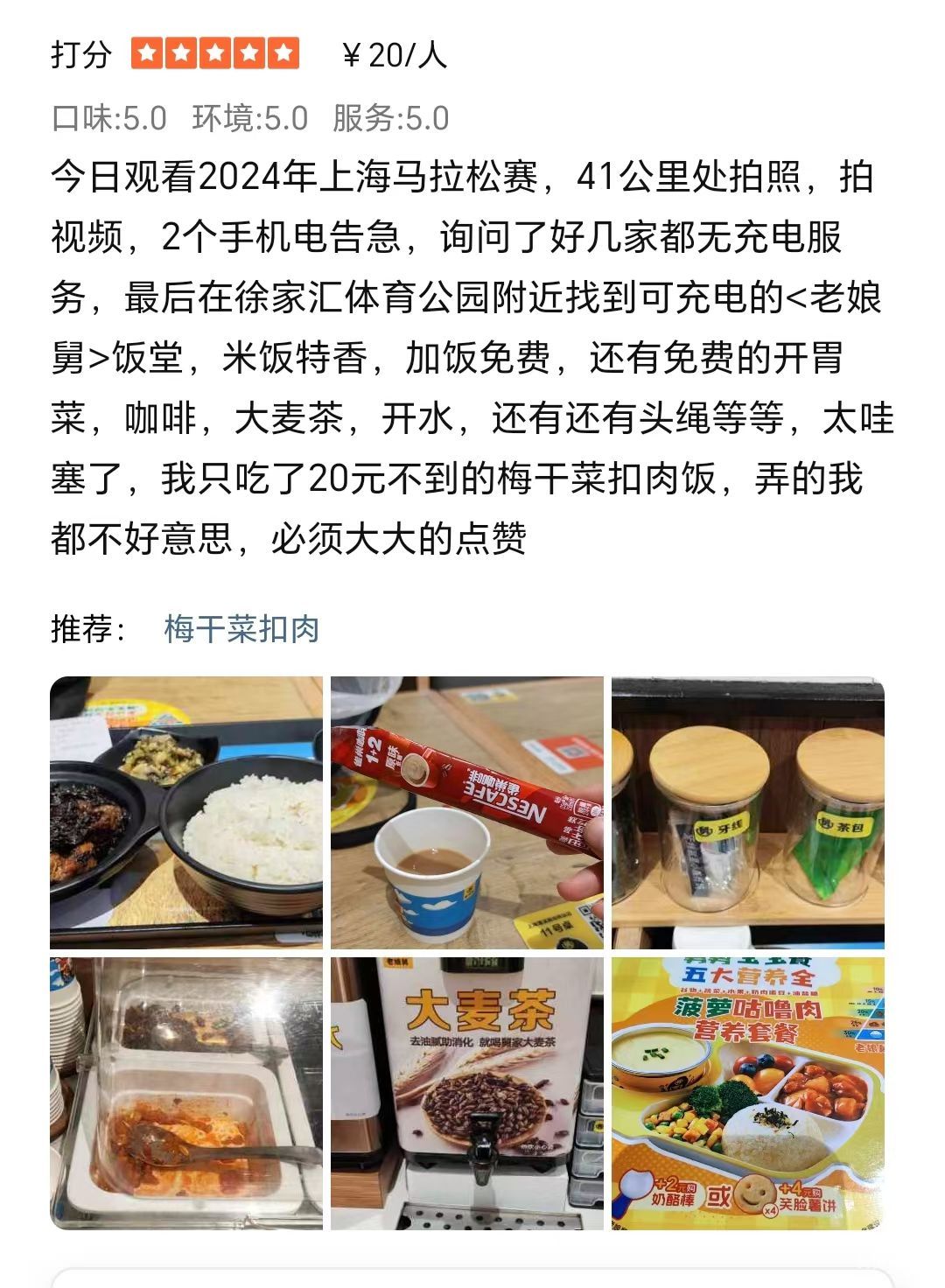Open the free appetizer tray photo
Viewport: 945px width, 1288px height.
coord(186,1093)
